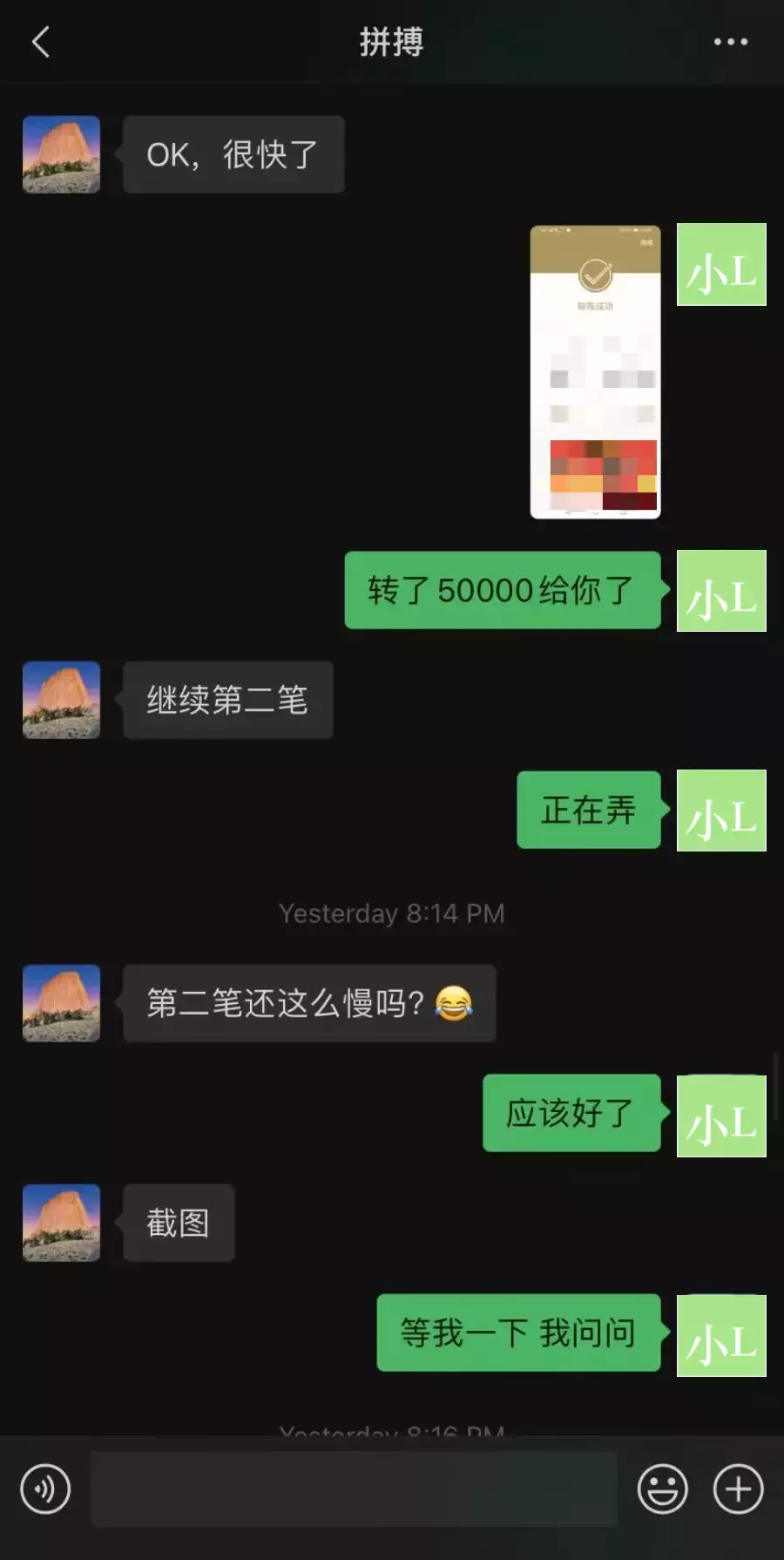Screen dimensions: 784x1560
Task: Tap the '小L' watermark beside the screenshot
Action: [x=721, y=267]
